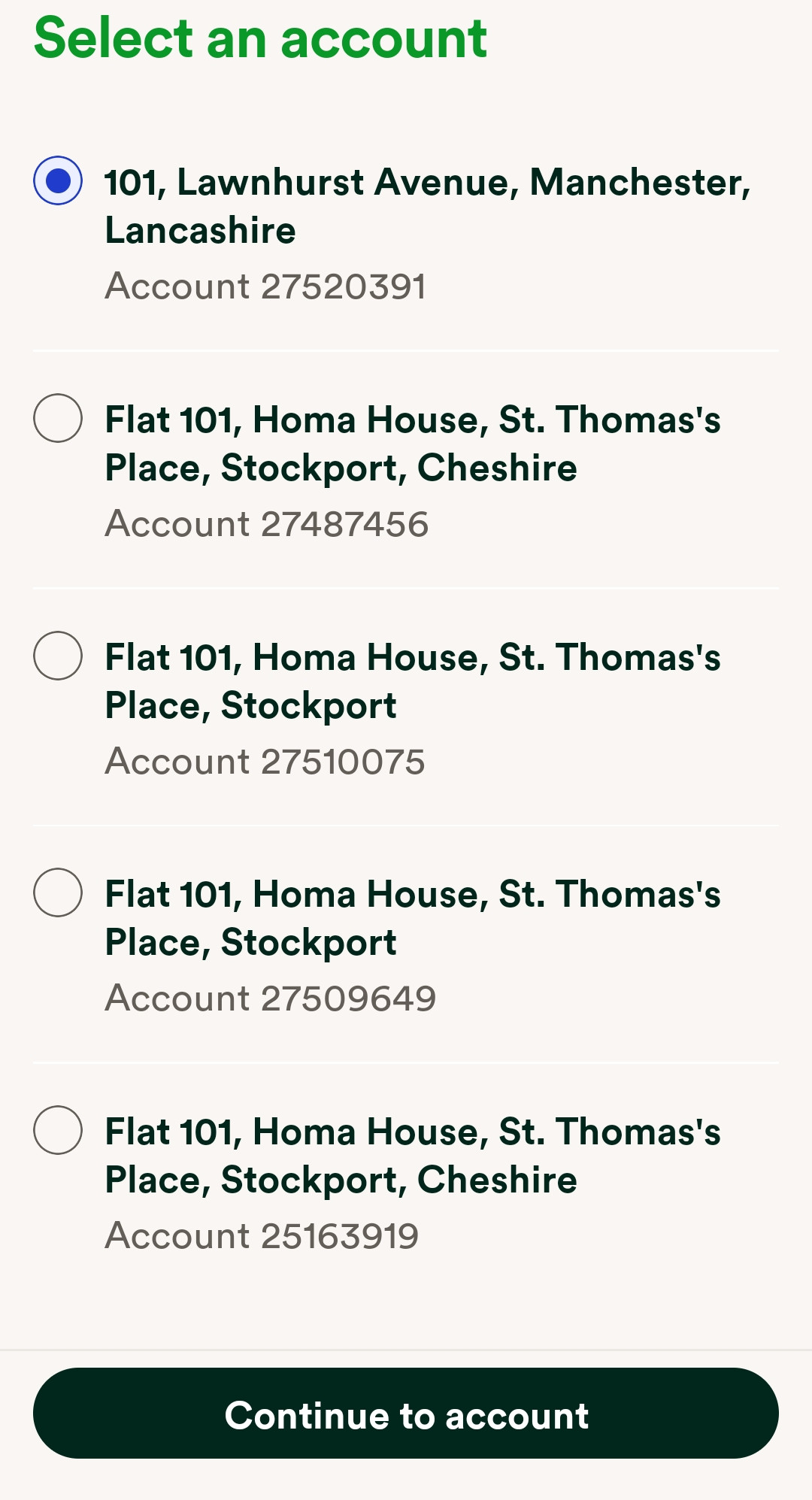Select account 27509649 radio button
The image size is (812, 1500).
click(58, 892)
